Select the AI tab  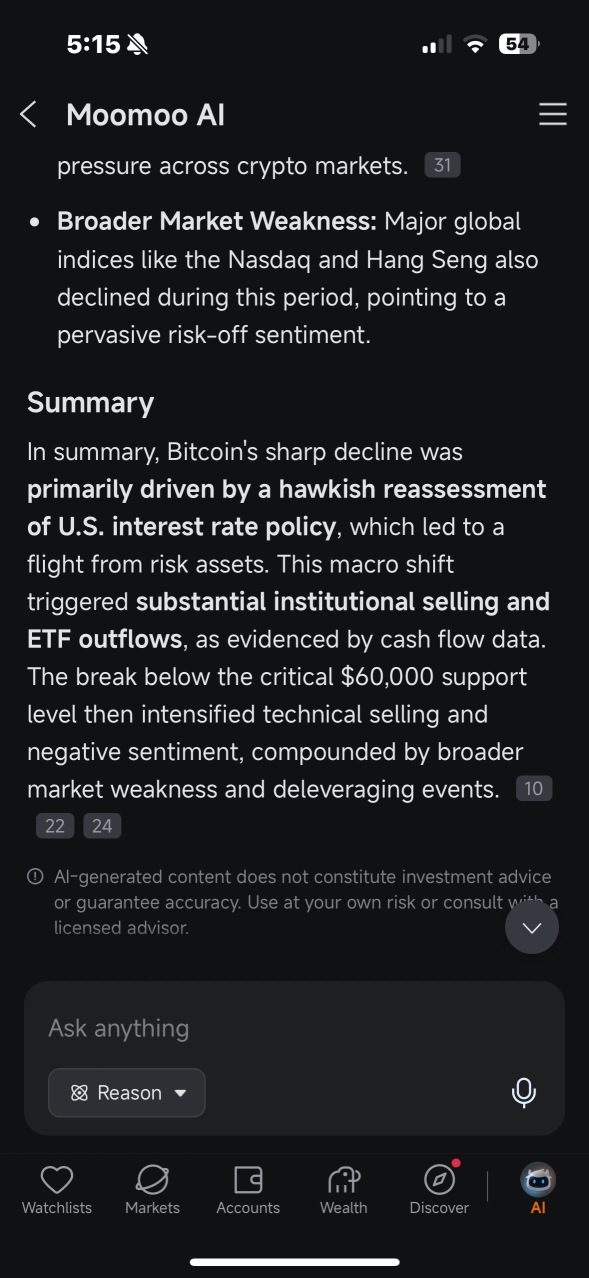(x=538, y=1191)
